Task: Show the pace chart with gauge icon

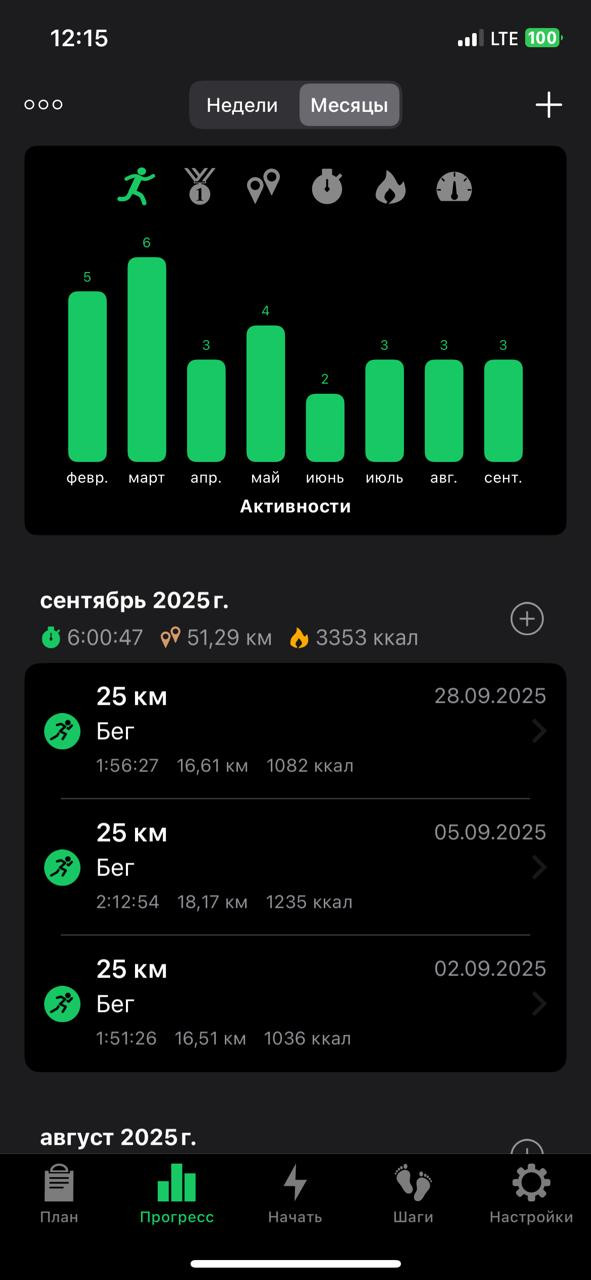Action: point(454,187)
